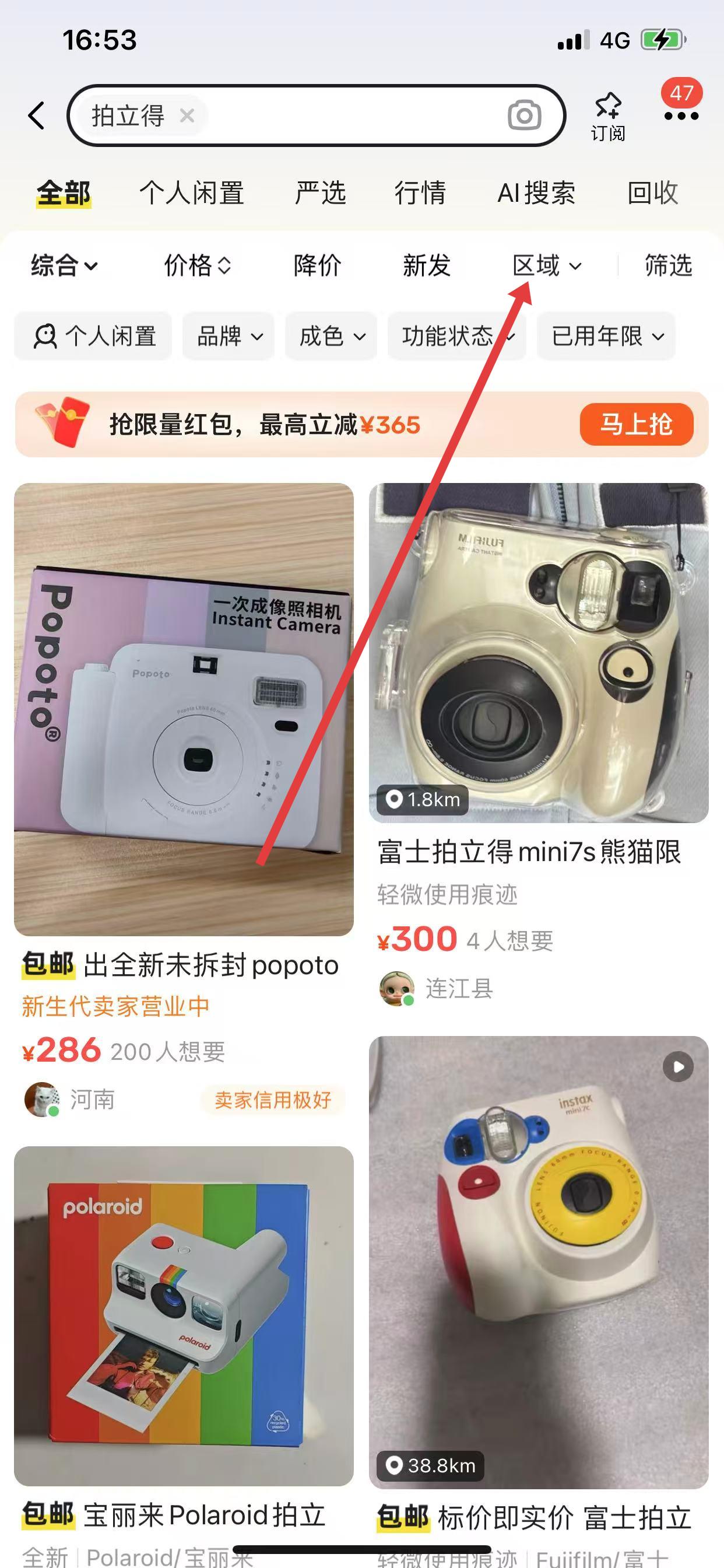Tap 马上抢 to grab red packet
The image size is (724, 1568).
click(x=637, y=424)
